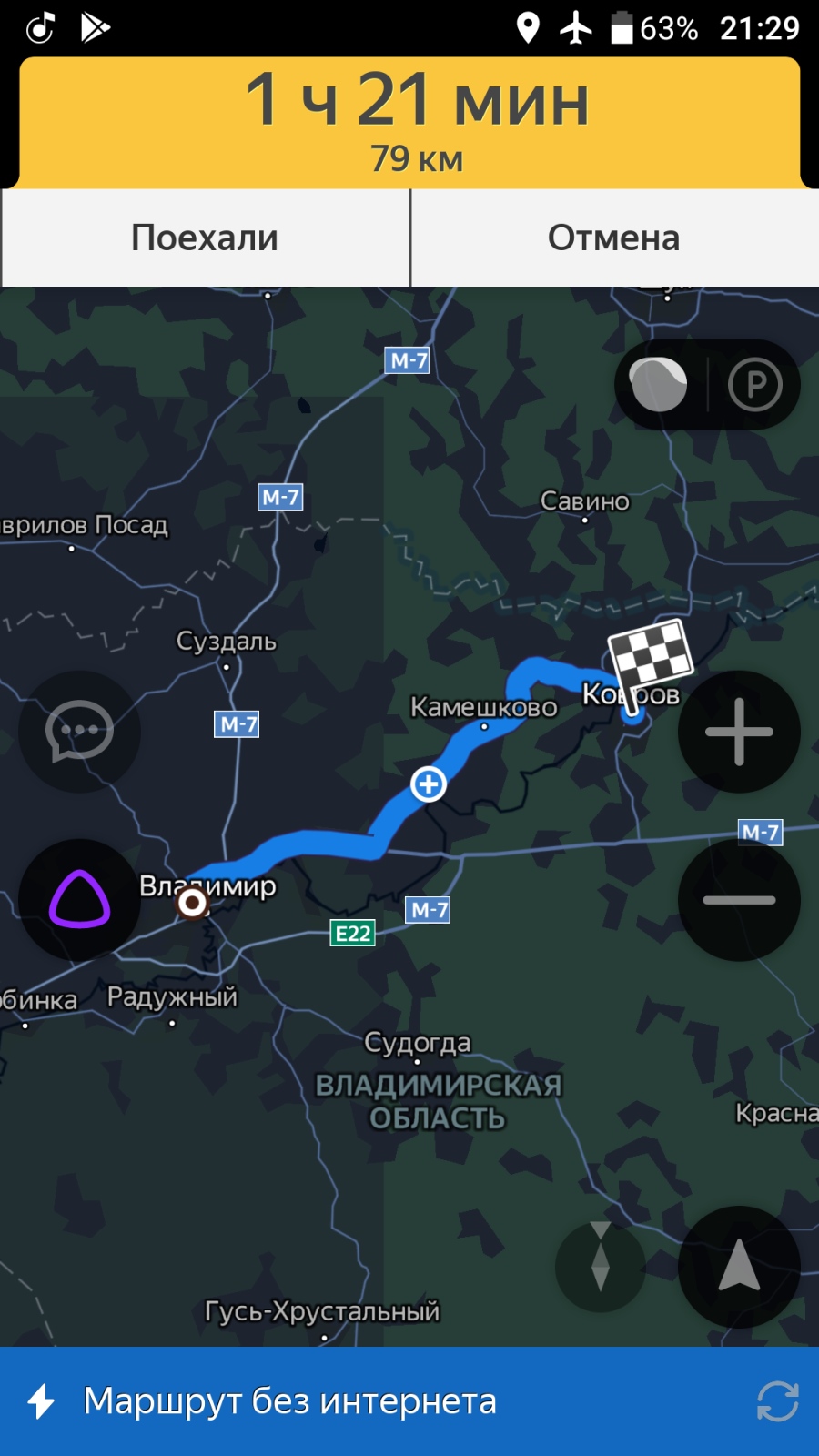Viewport: 819px width, 1456px height.
Task: Tap the compass to orient north
Action: [x=601, y=1266]
